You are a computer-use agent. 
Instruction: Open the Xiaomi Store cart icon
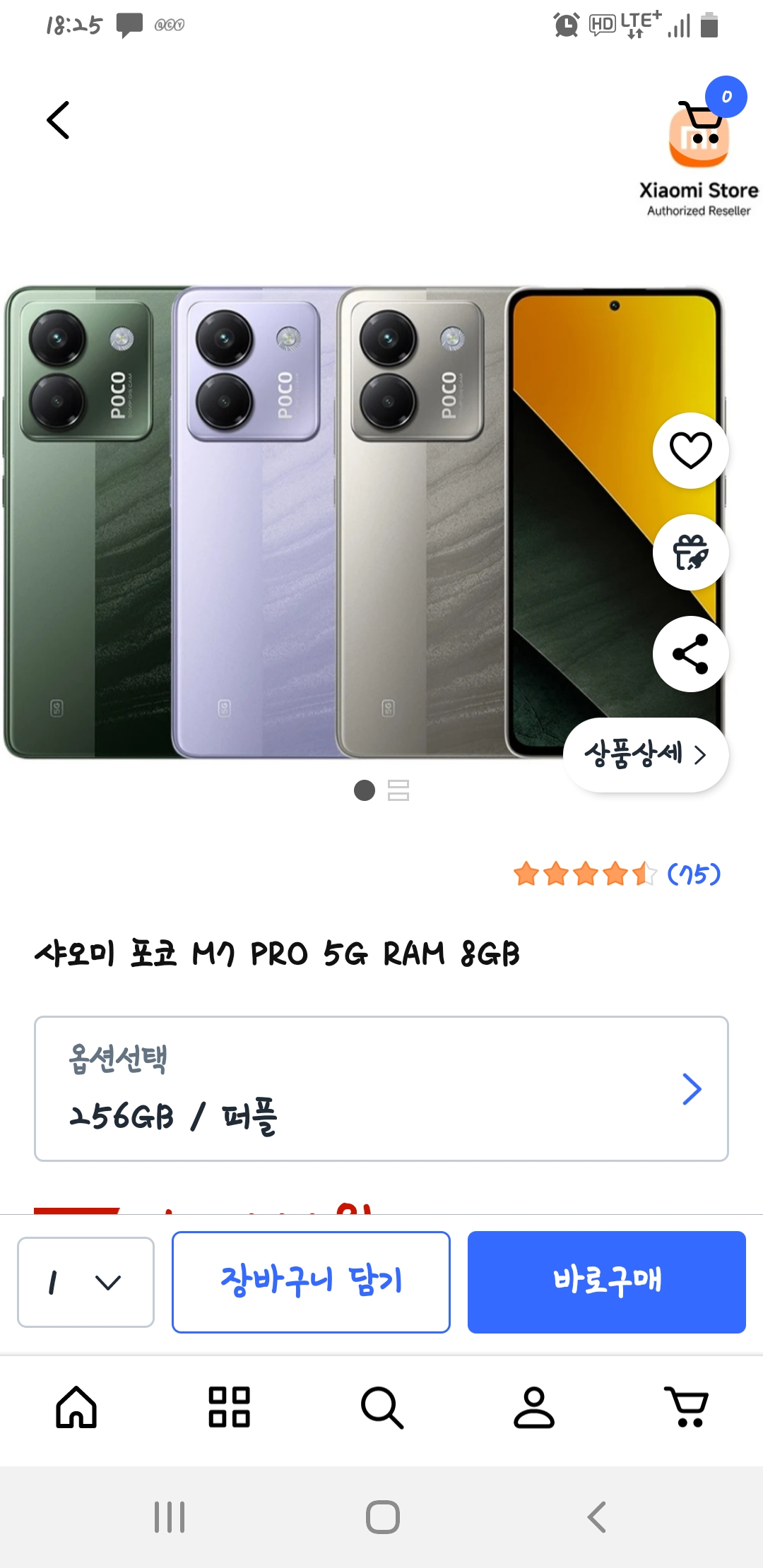coord(699,134)
